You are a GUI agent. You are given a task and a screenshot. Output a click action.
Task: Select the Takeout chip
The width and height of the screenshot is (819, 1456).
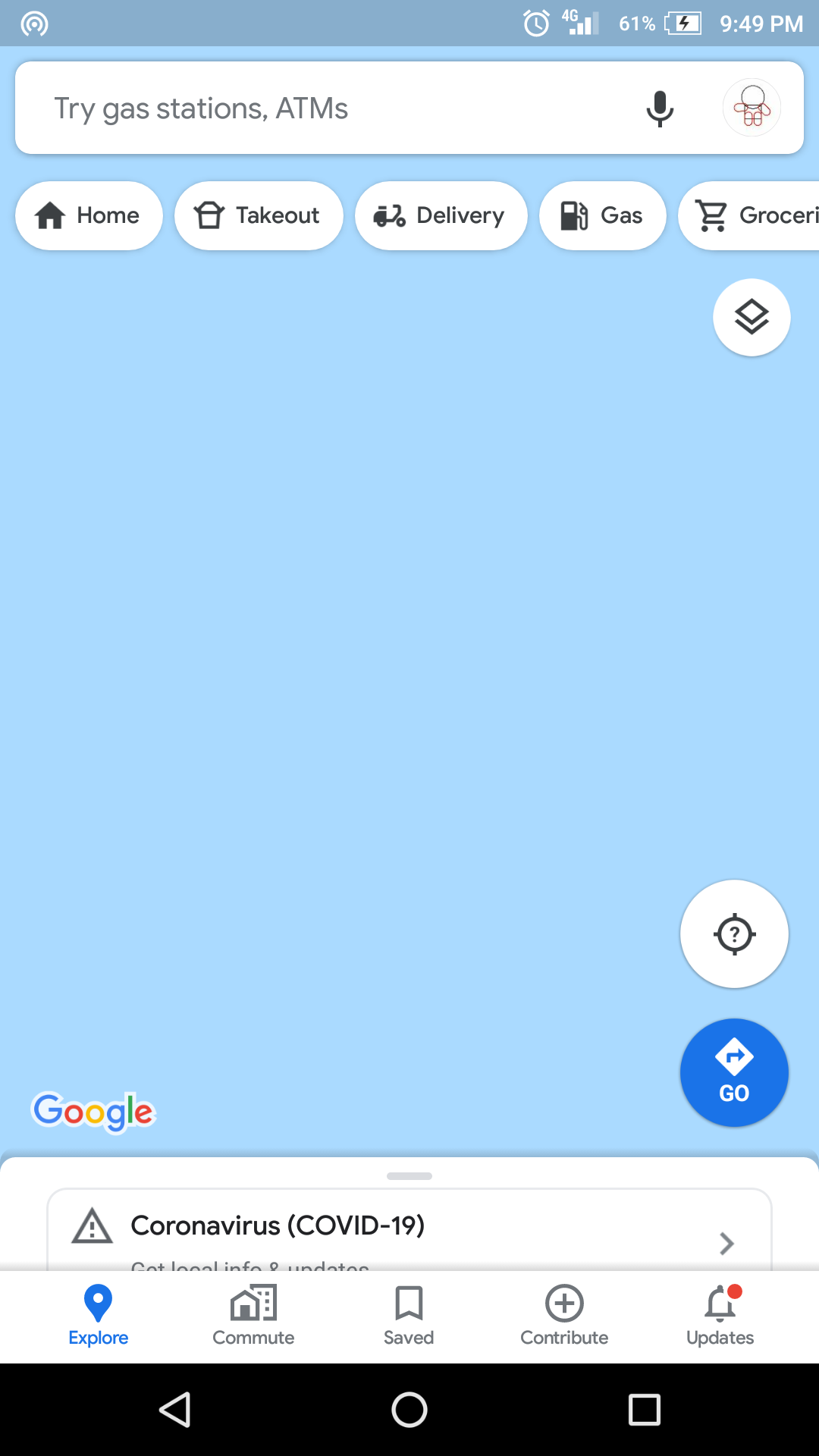tap(259, 215)
